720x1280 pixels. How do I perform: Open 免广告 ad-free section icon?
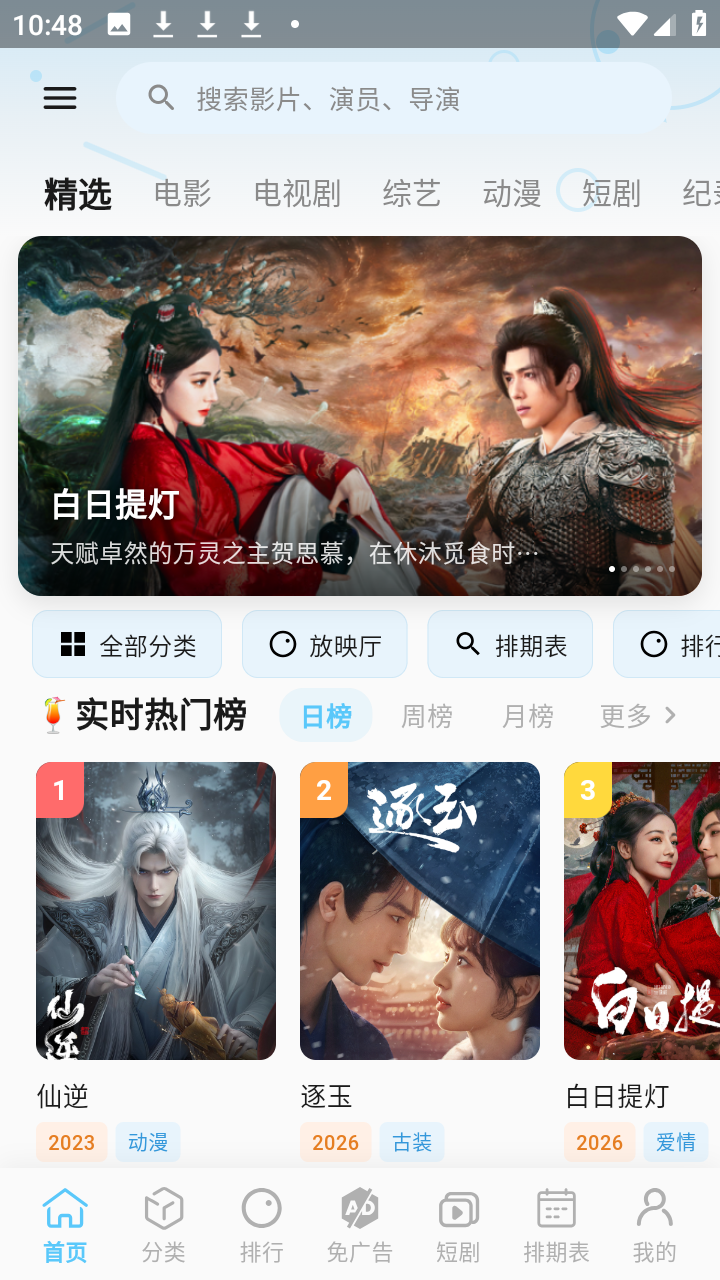(x=359, y=1210)
